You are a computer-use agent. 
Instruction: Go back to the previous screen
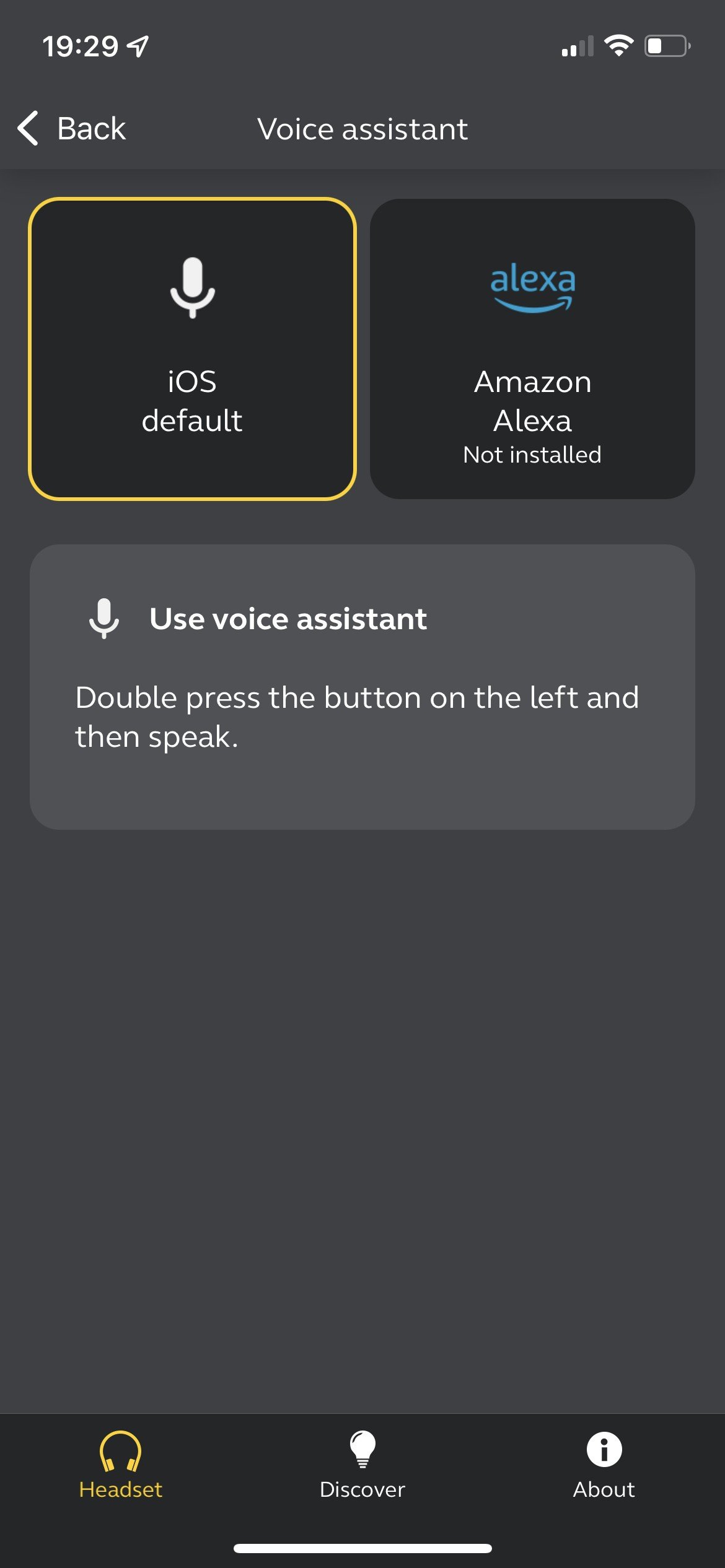point(72,129)
